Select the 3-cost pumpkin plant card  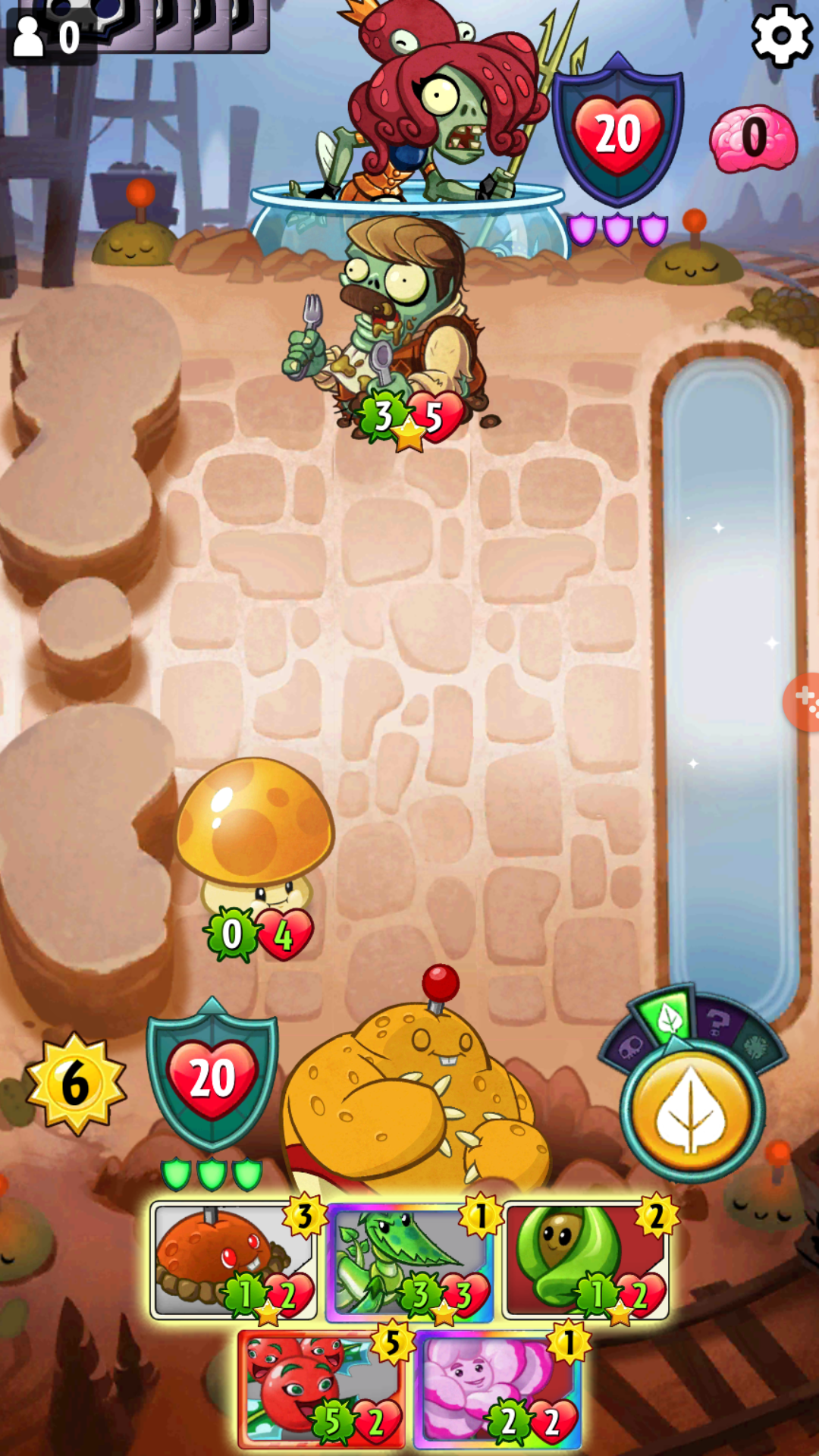pyautogui.click(x=232, y=1260)
